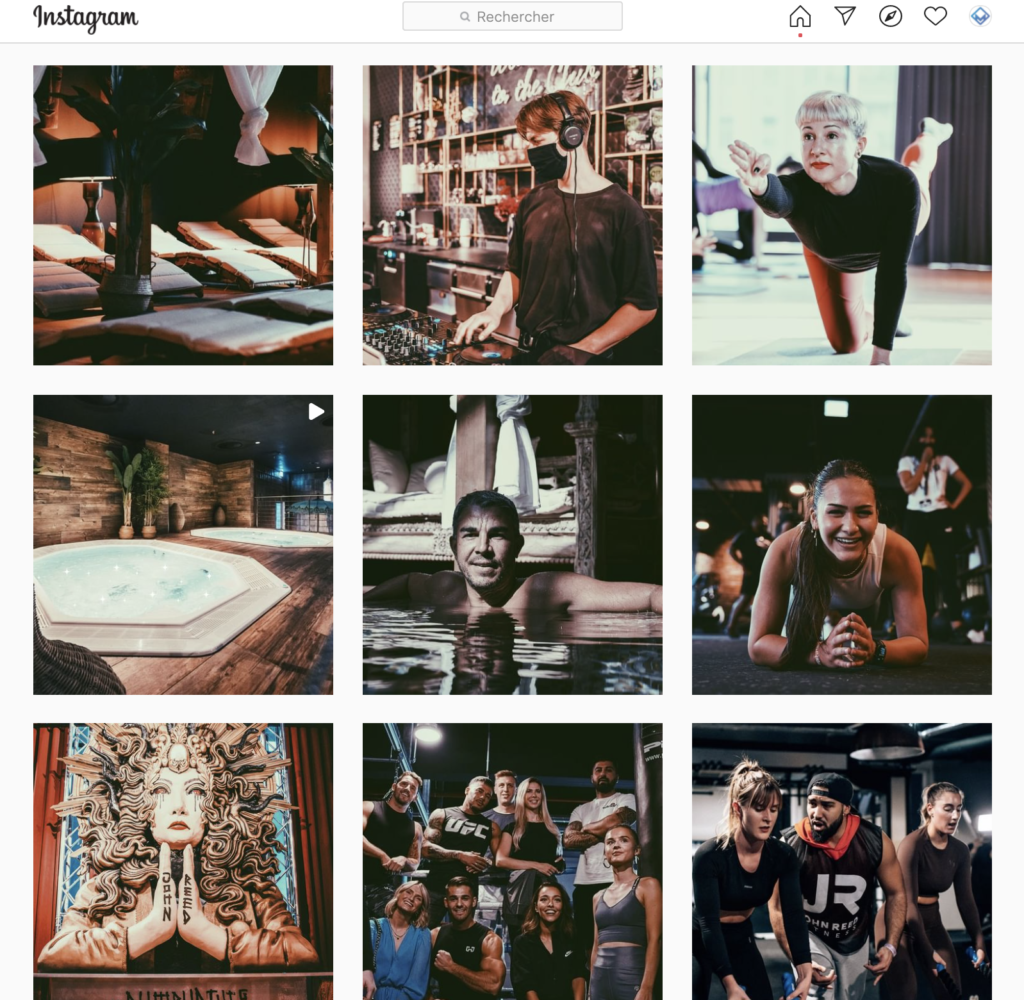Tap the Instagram logo
This screenshot has height=1000, width=1024.
85,18
